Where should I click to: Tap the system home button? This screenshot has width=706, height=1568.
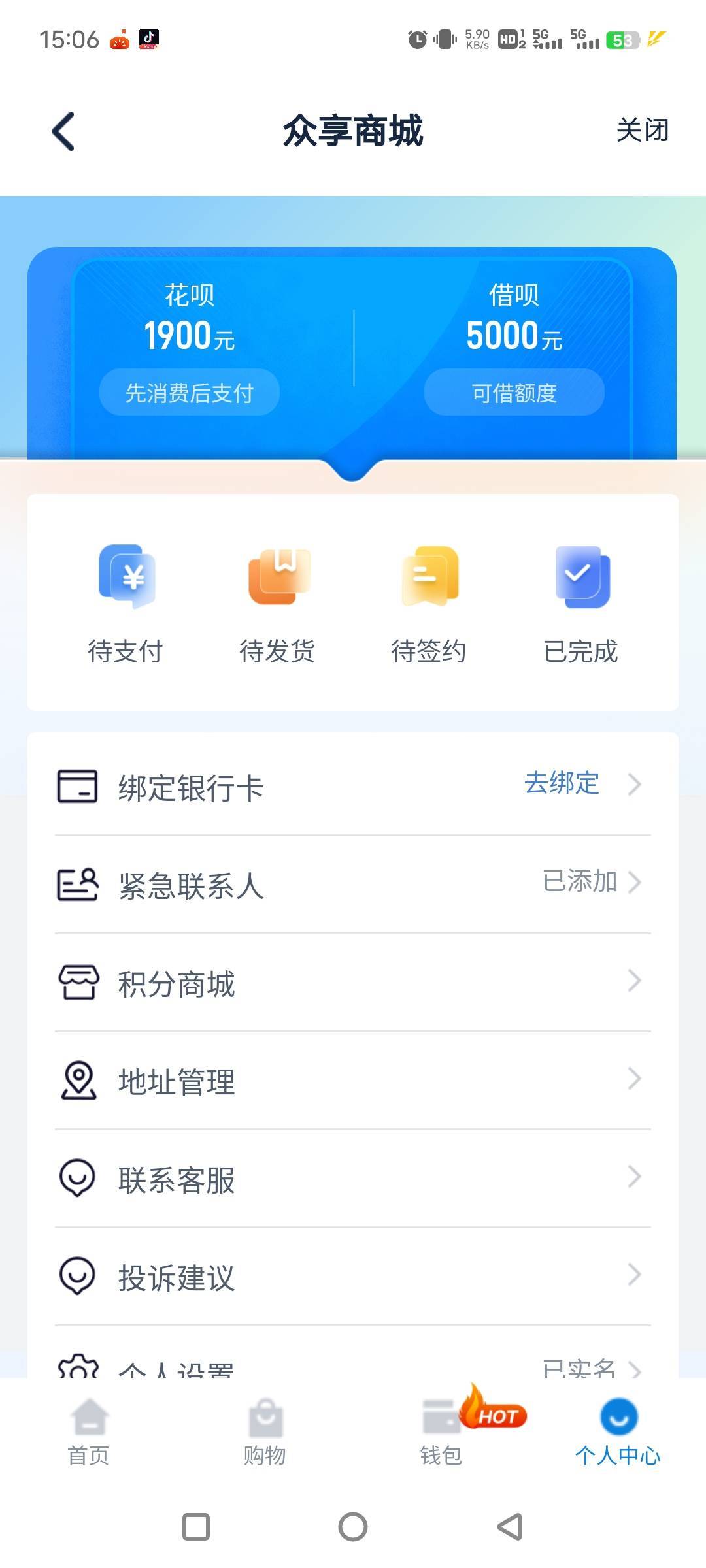[353, 1527]
